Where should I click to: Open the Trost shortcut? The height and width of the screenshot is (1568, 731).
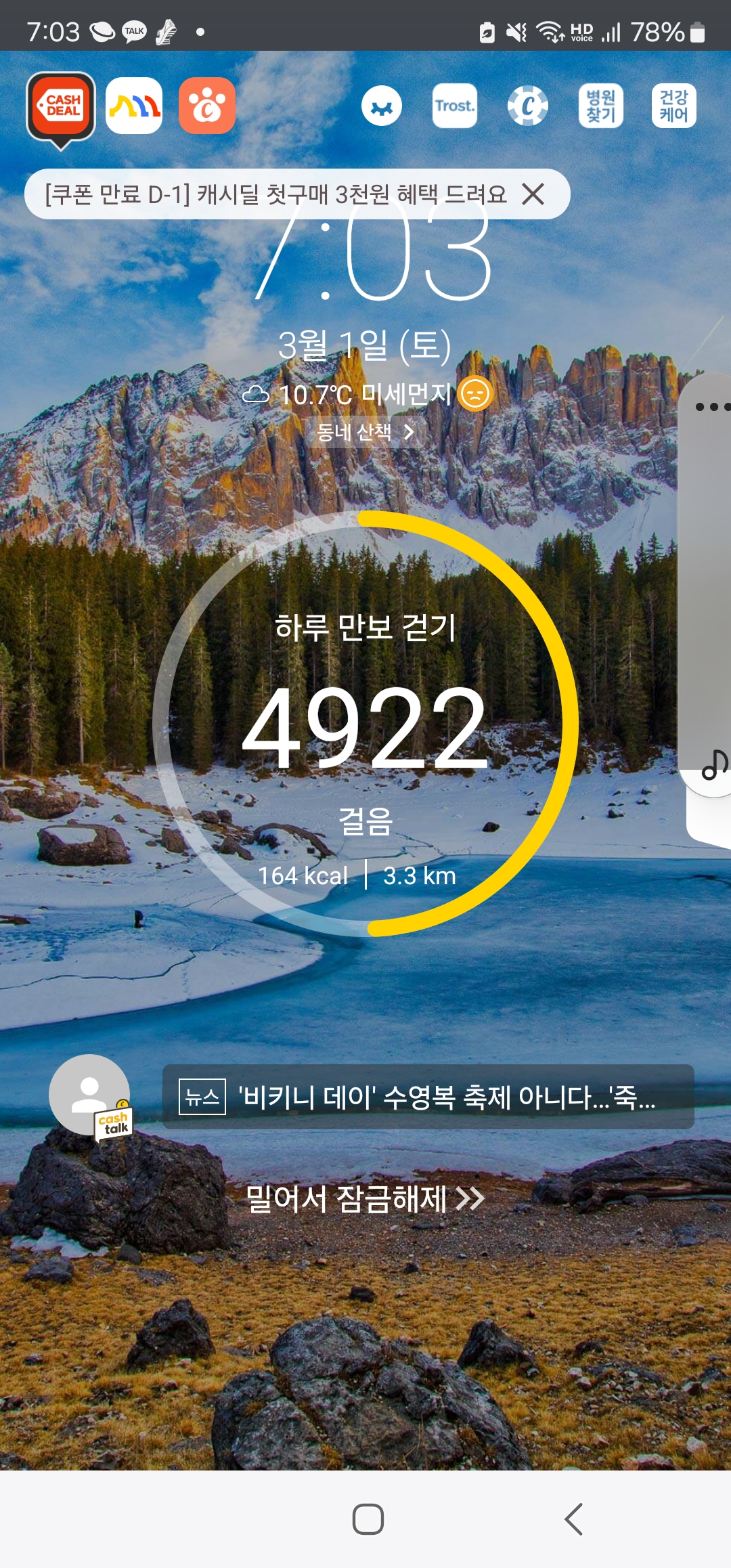tap(455, 106)
